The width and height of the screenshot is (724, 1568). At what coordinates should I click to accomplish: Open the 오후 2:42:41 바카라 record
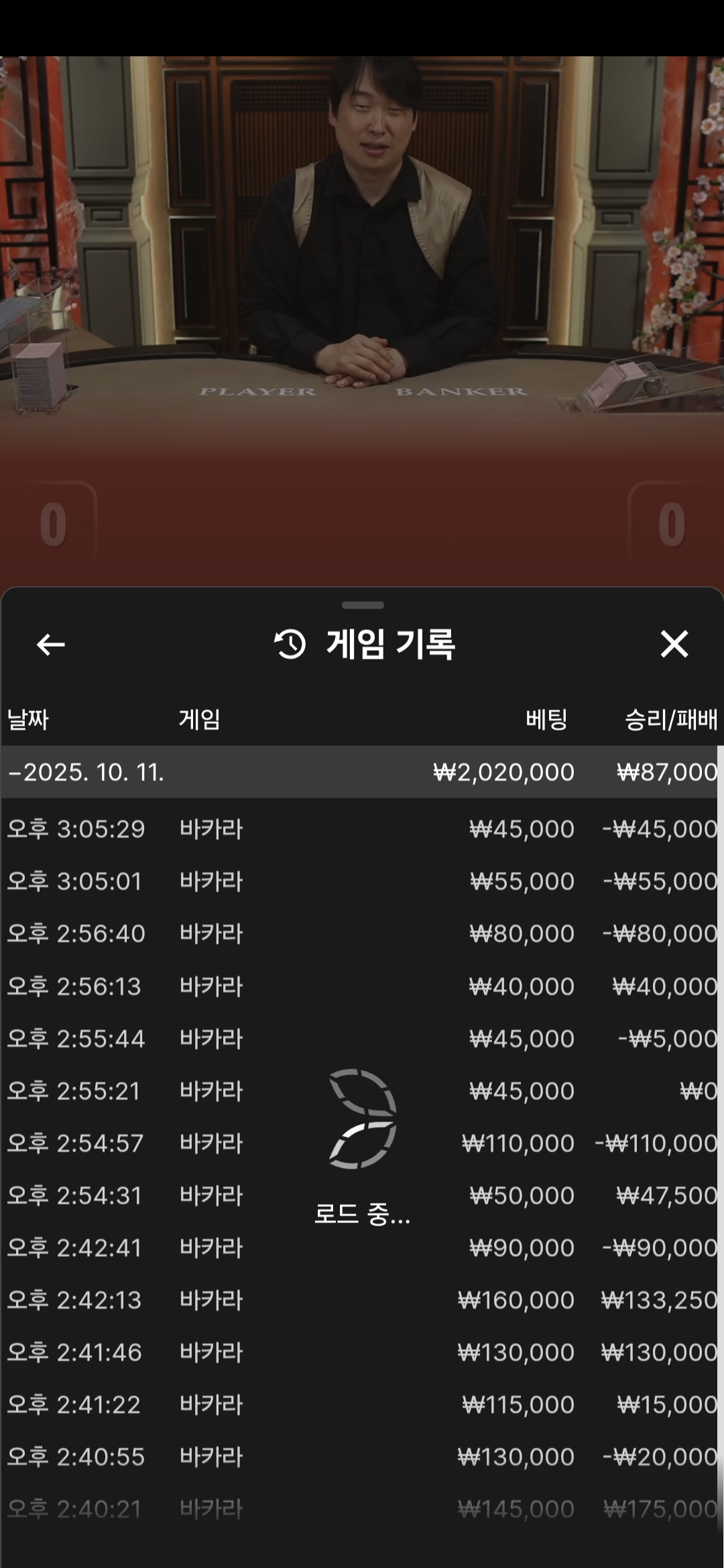(362, 1248)
